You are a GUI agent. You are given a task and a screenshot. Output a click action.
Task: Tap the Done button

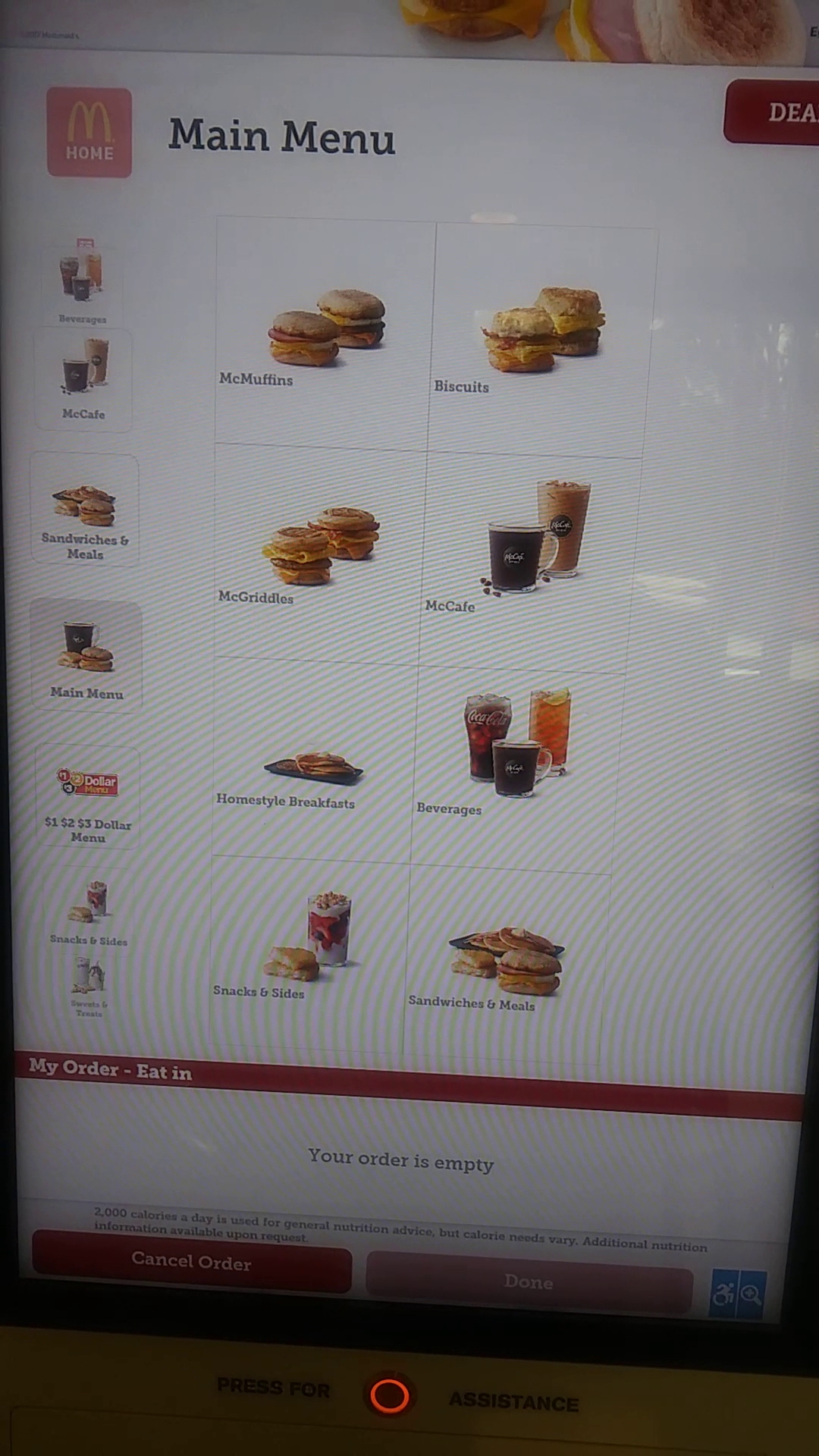pos(529,1282)
